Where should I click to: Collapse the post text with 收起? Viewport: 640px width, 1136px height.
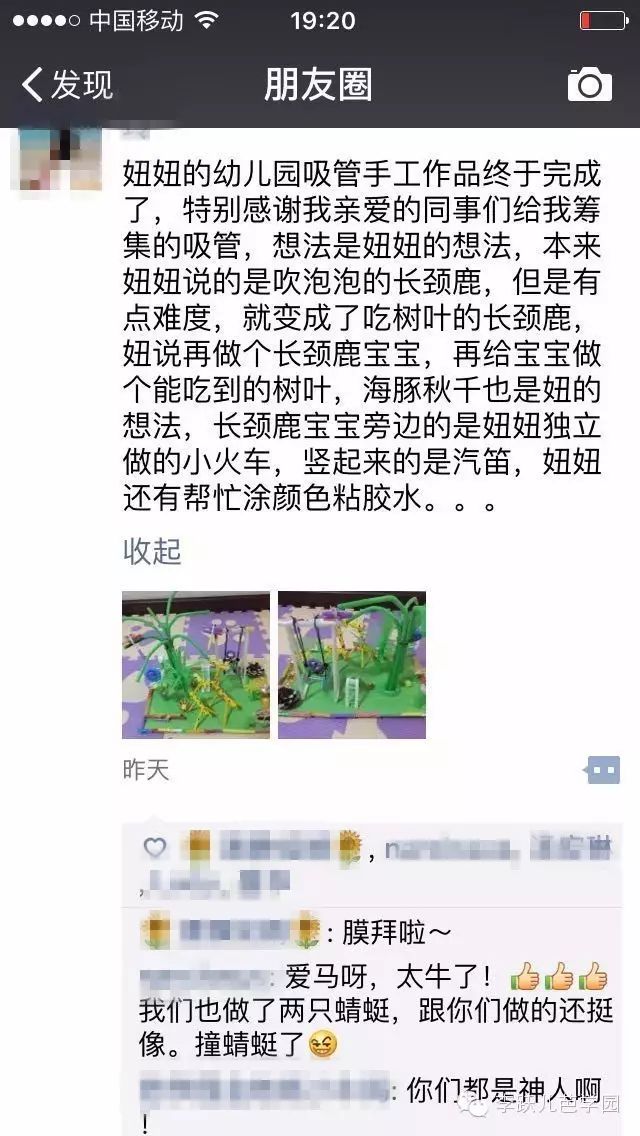point(152,551)
